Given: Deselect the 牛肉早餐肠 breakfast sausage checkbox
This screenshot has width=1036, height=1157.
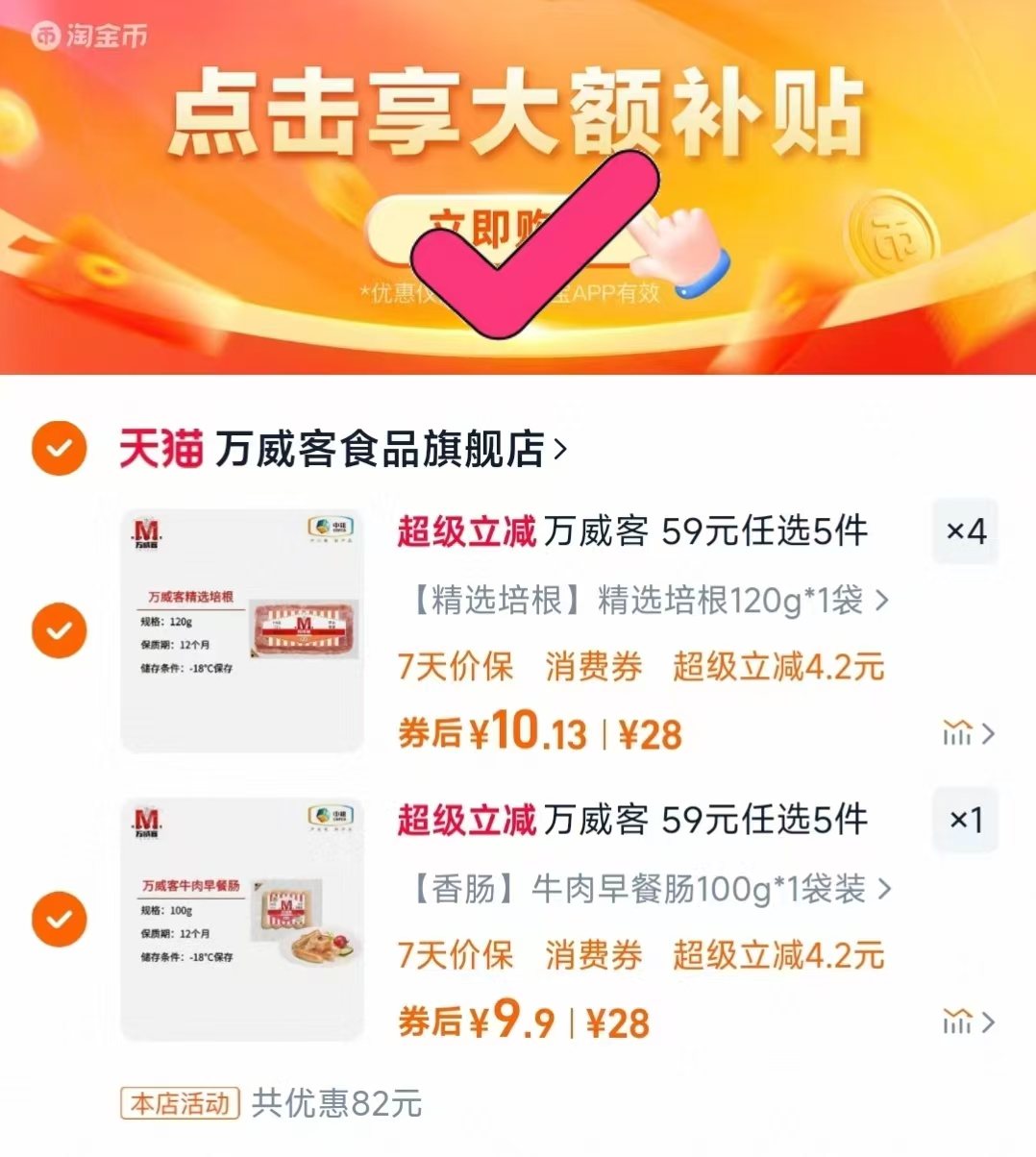Looking at the screenshot, I should [59, 919].
